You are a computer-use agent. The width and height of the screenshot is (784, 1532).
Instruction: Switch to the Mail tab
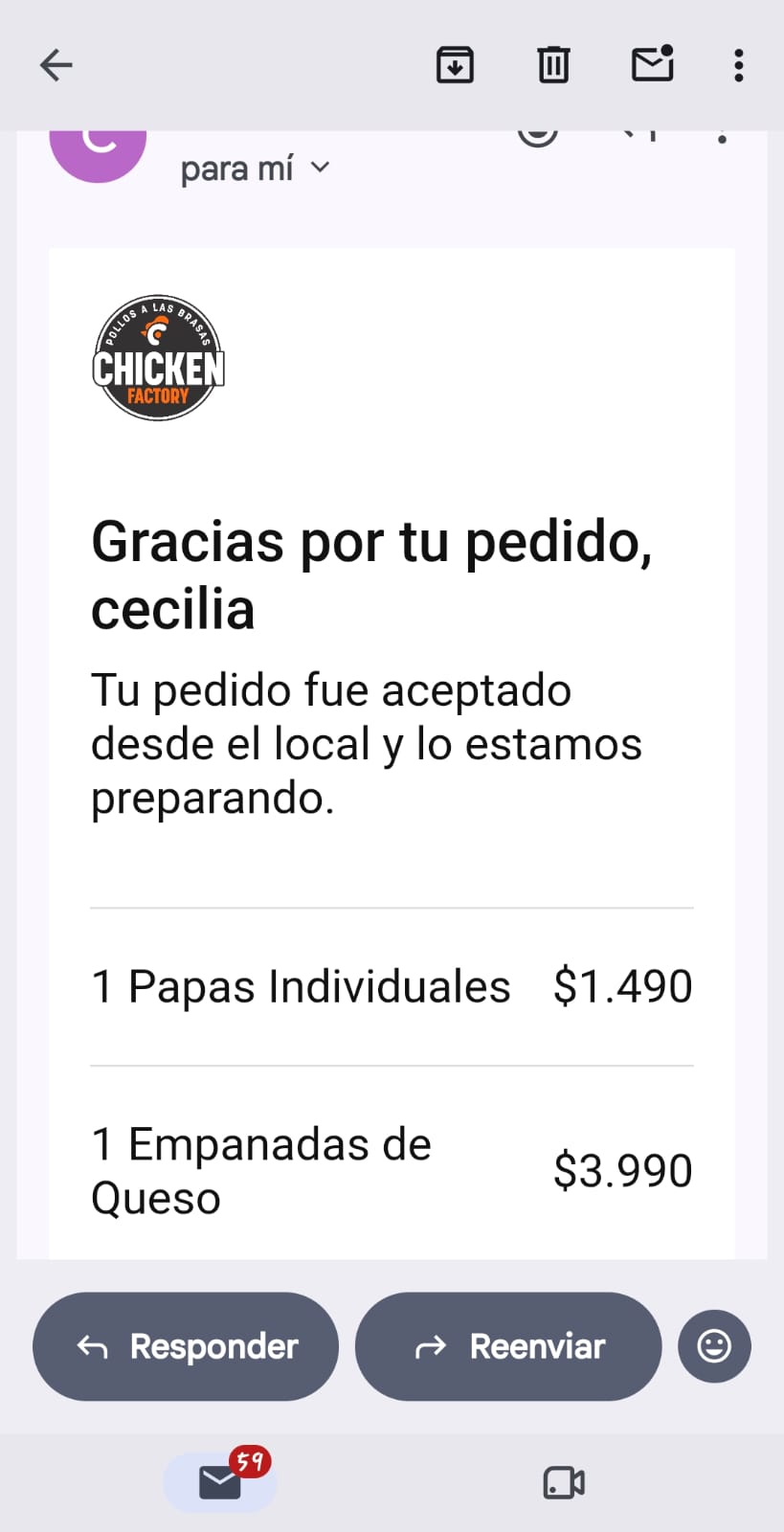220,1482
